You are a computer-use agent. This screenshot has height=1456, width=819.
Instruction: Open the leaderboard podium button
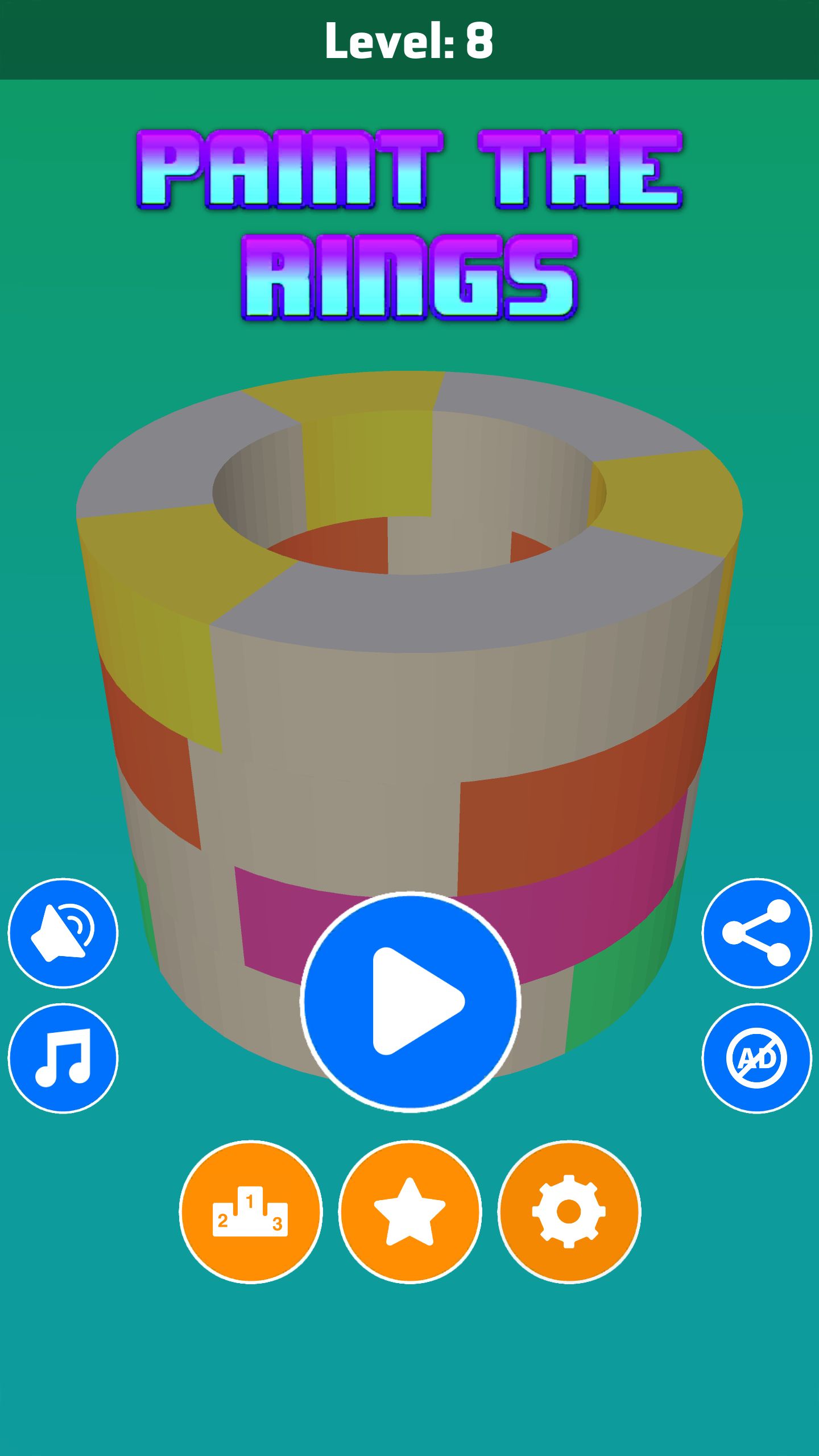(251, 1212)
